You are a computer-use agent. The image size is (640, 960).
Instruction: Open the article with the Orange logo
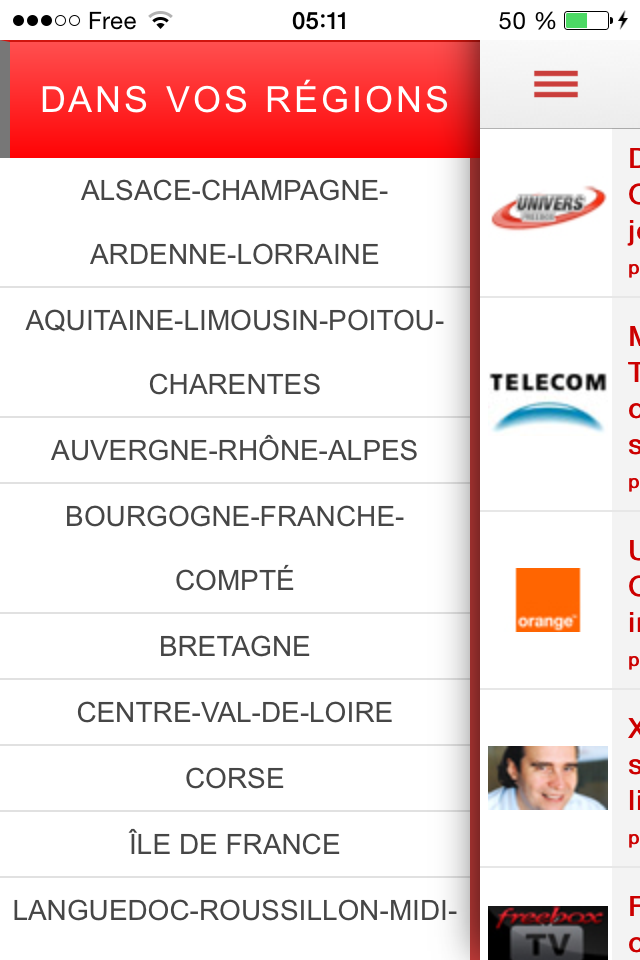coord(548,600)
